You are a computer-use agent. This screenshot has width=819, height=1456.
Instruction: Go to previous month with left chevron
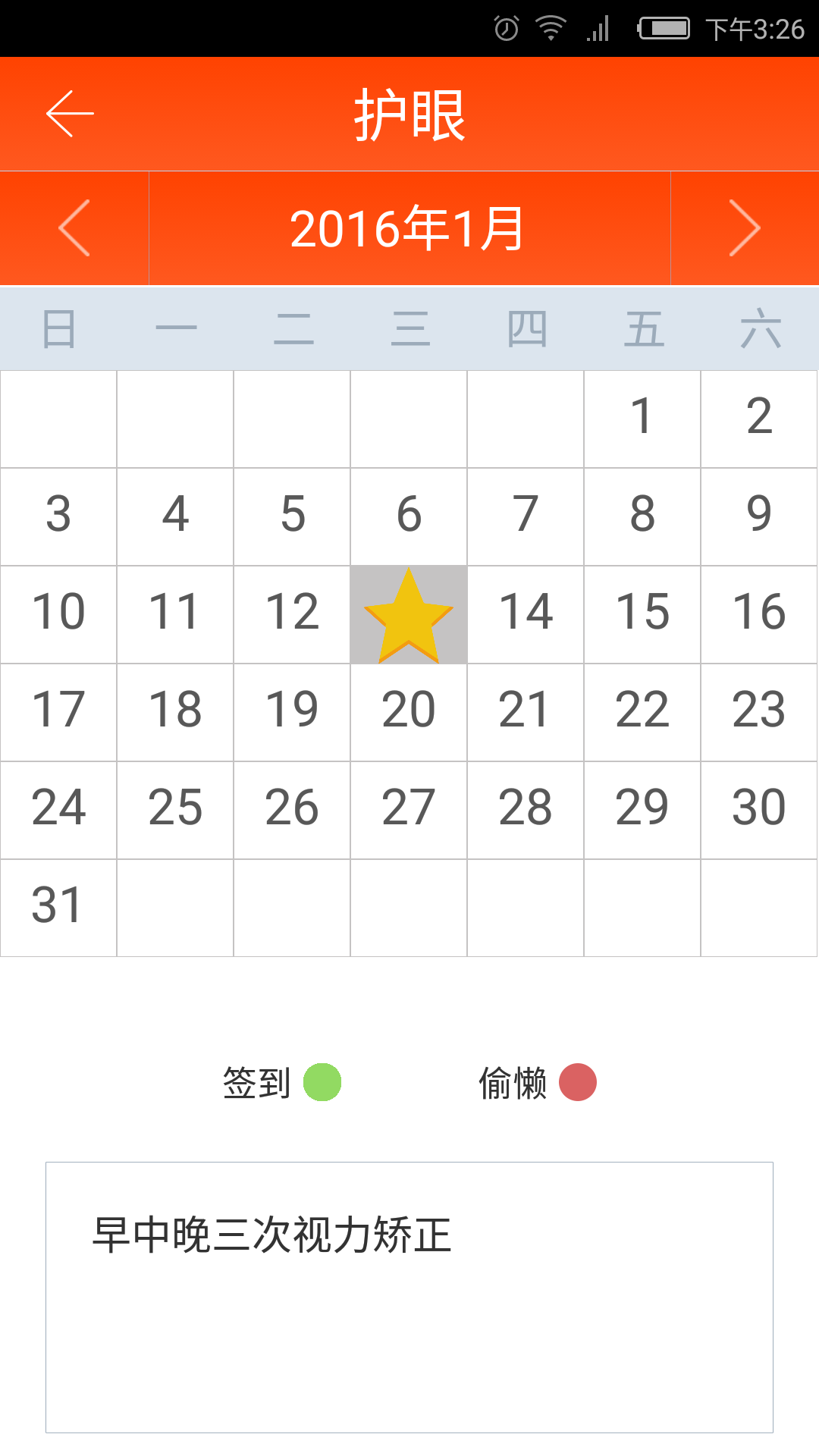[x=73, y=227]
